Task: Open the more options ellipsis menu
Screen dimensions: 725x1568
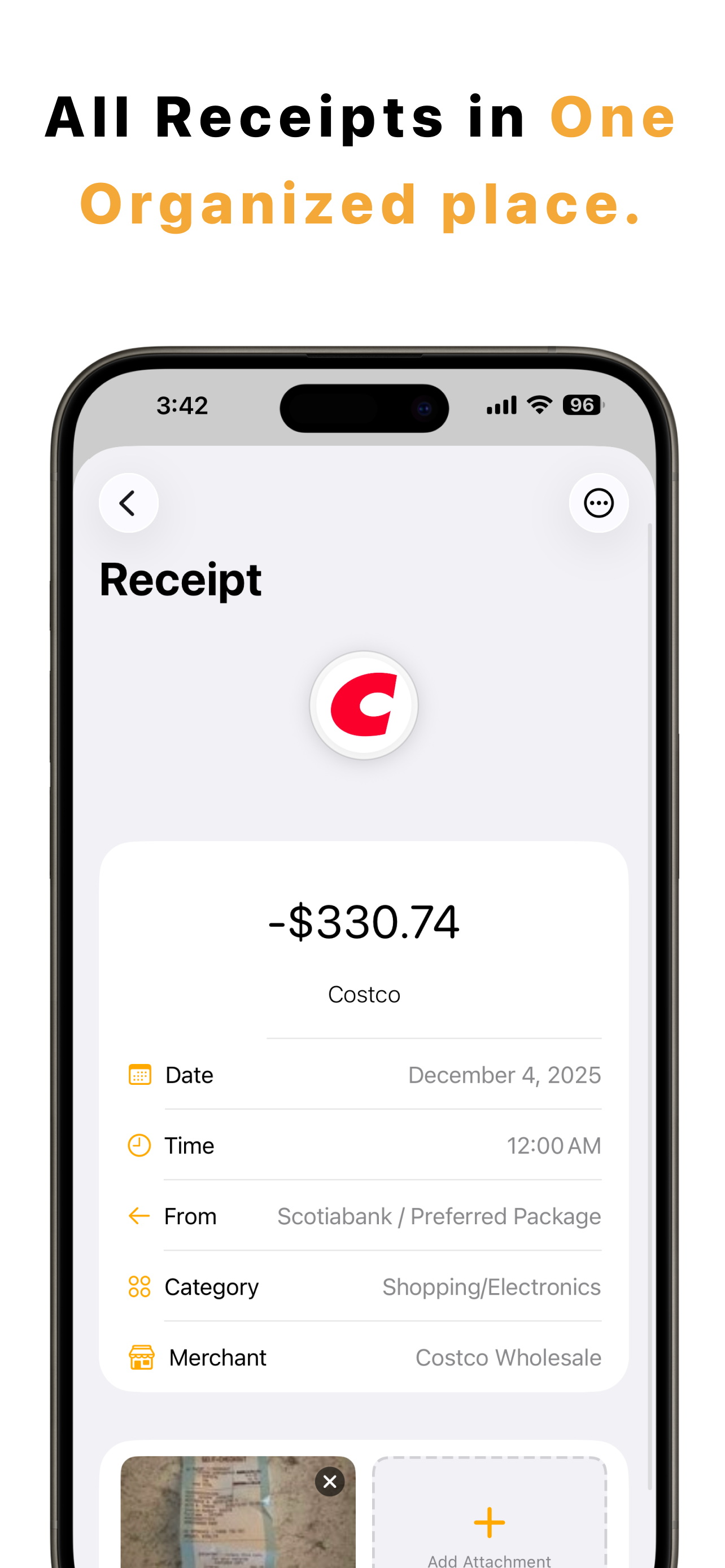Action: point(597,503)
